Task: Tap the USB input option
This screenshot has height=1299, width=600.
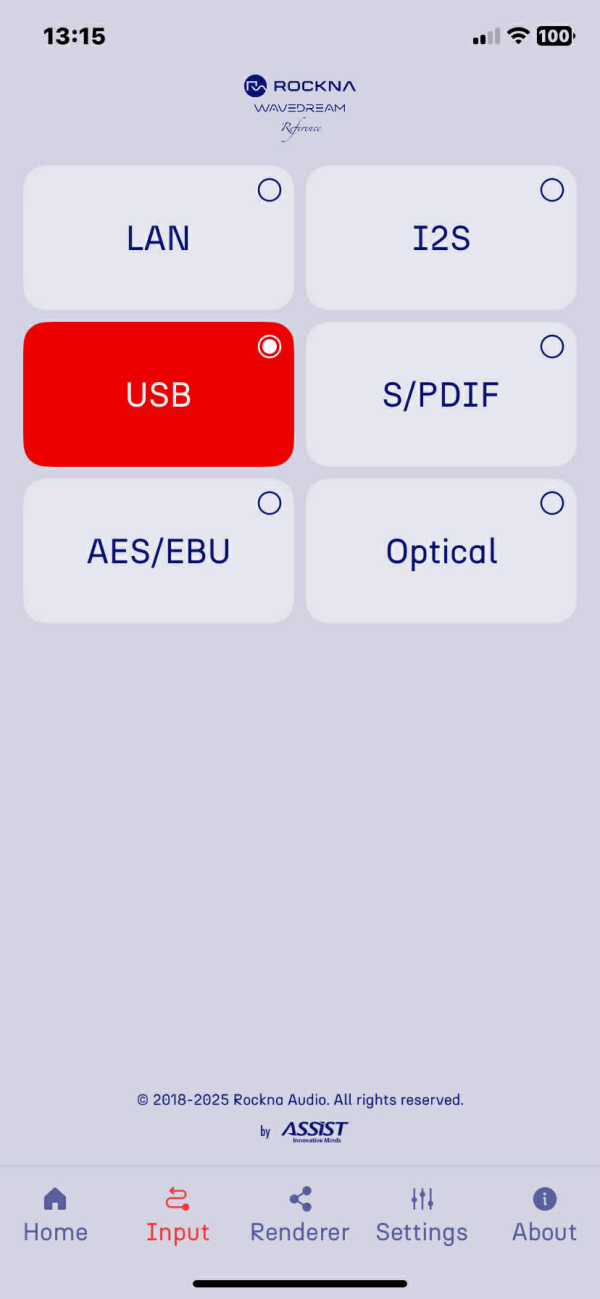Action: pyautogui.click(x=158, y=394)
